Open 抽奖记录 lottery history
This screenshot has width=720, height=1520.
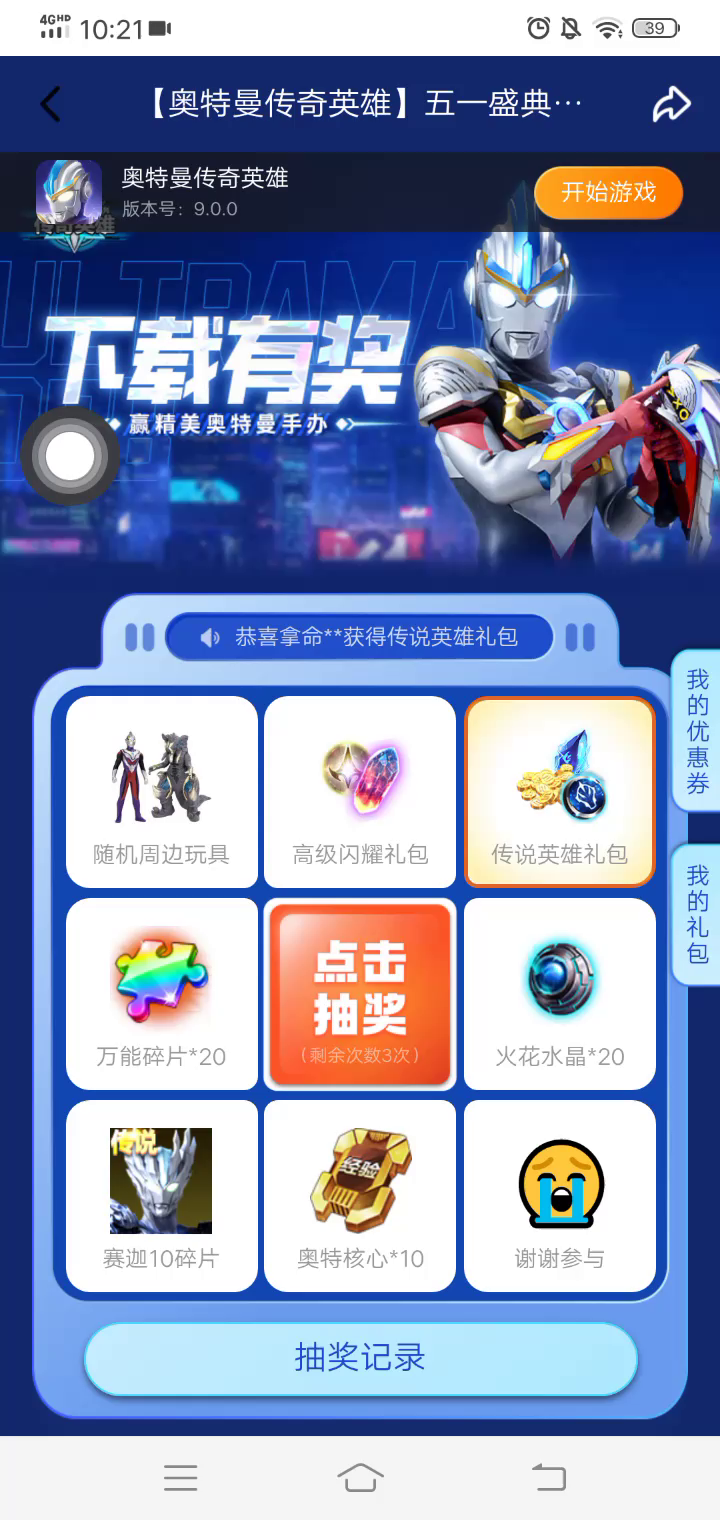(360, 1358)
